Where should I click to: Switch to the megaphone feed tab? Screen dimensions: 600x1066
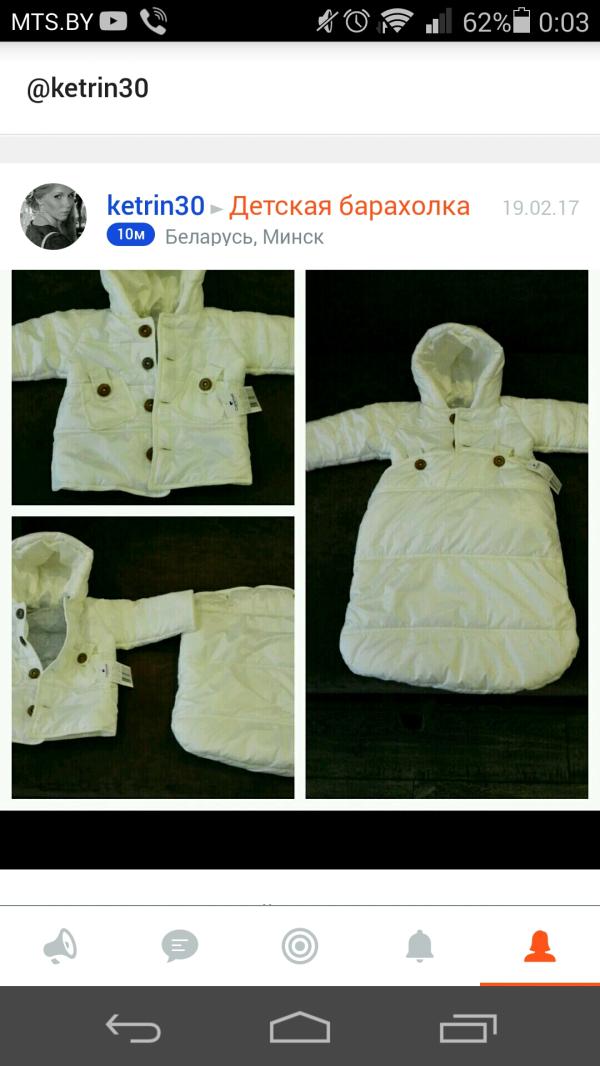click(x=60, y=945)
